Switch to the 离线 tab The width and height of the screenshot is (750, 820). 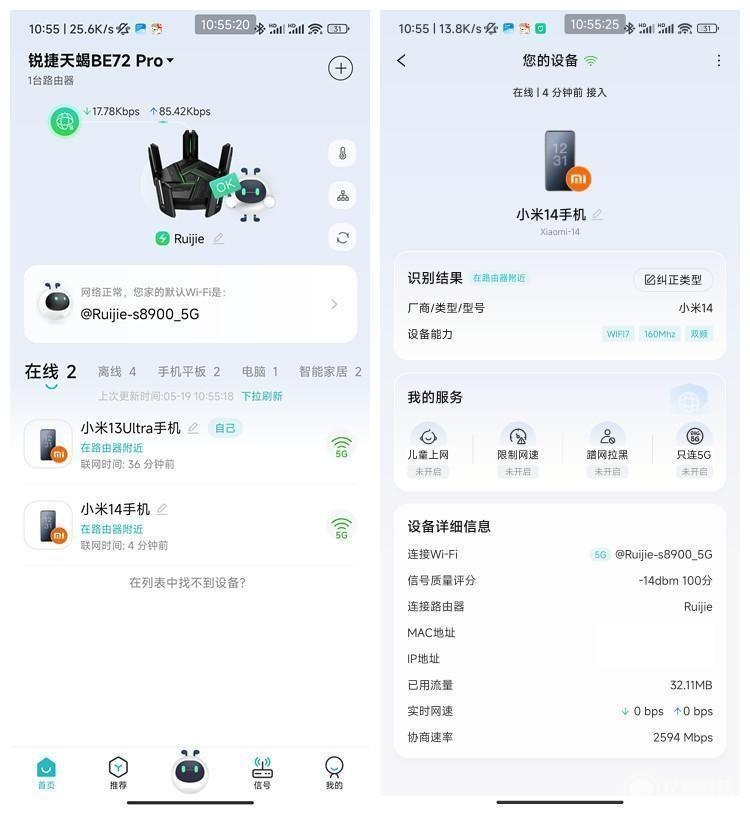pyautogui.click(x=116, y=372)
